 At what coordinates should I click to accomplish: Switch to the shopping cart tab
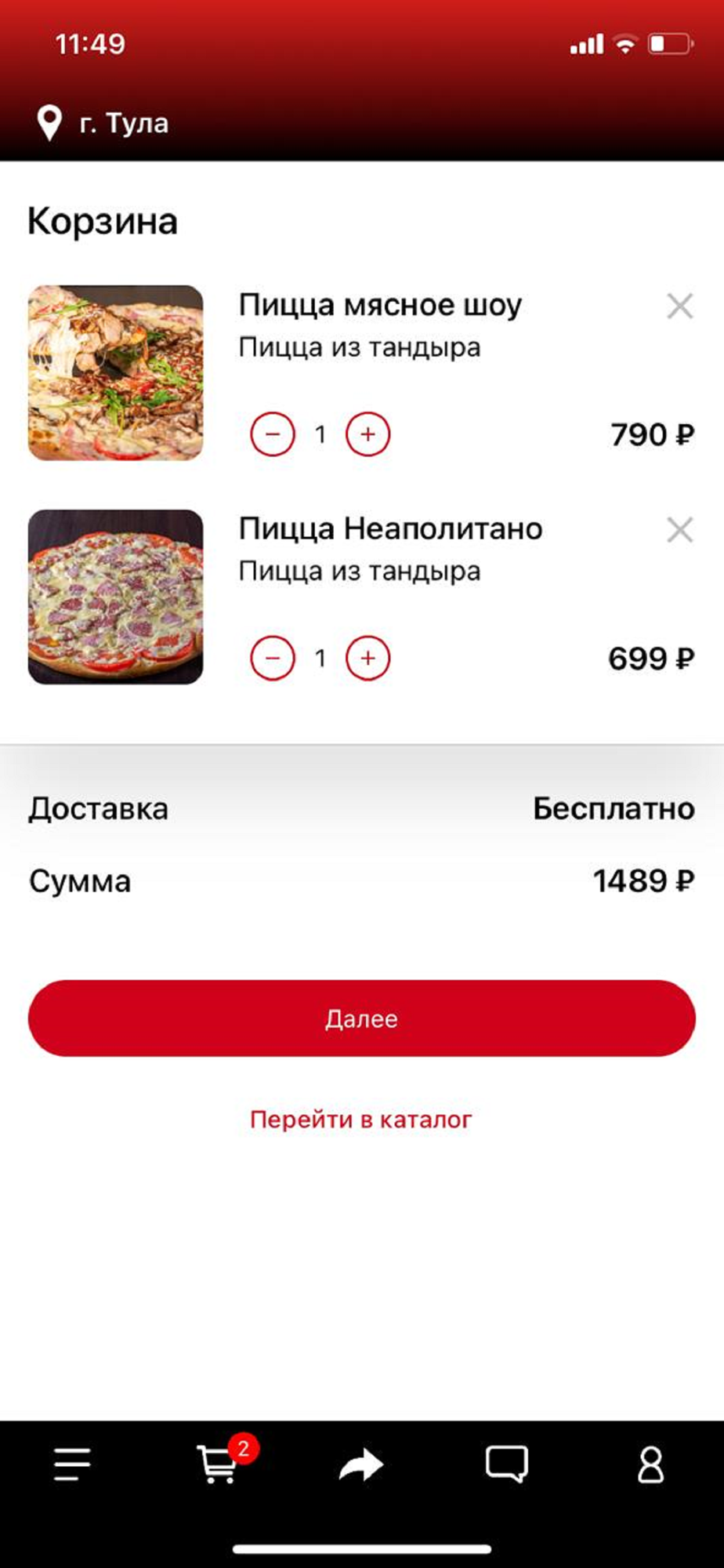coord(218,1464)
